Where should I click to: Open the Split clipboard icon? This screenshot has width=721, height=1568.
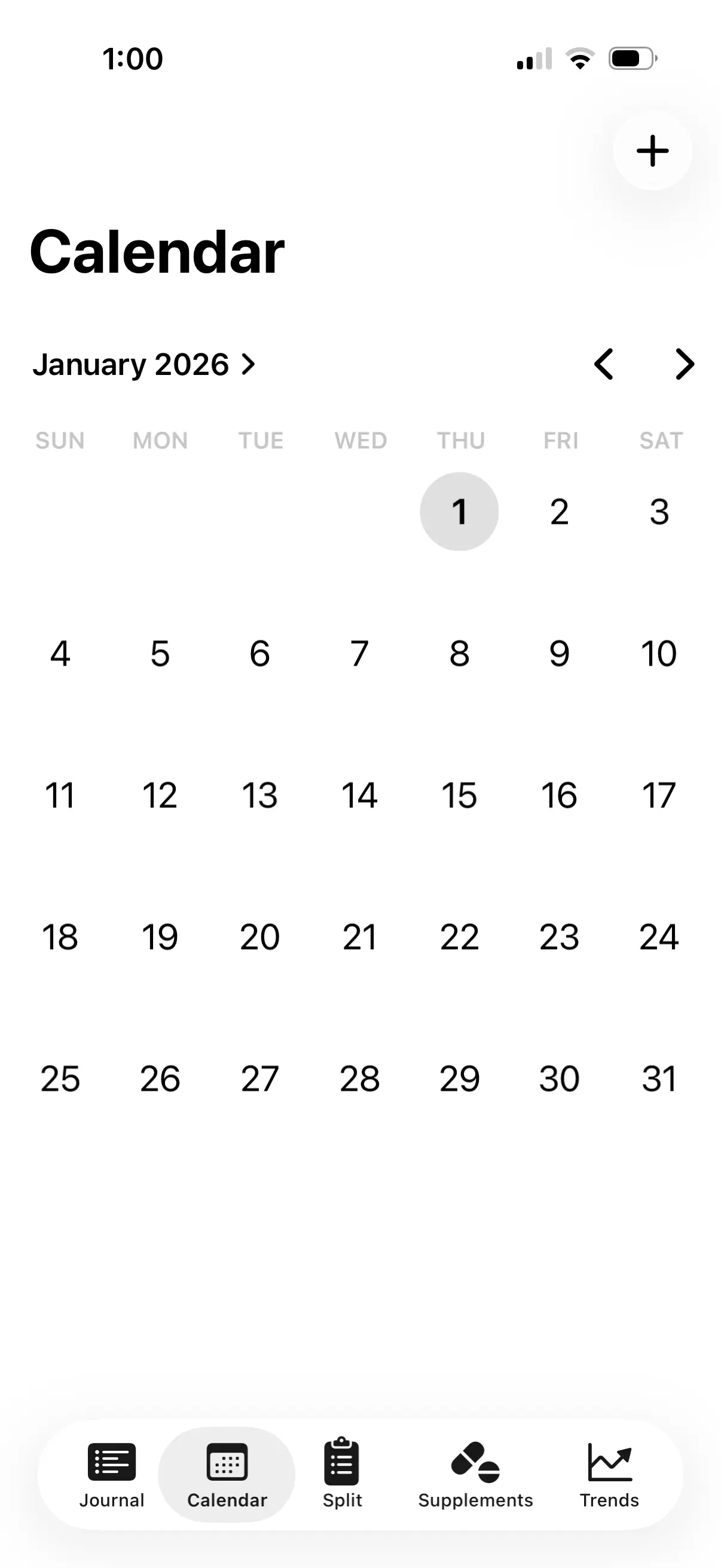[341, 1463]
